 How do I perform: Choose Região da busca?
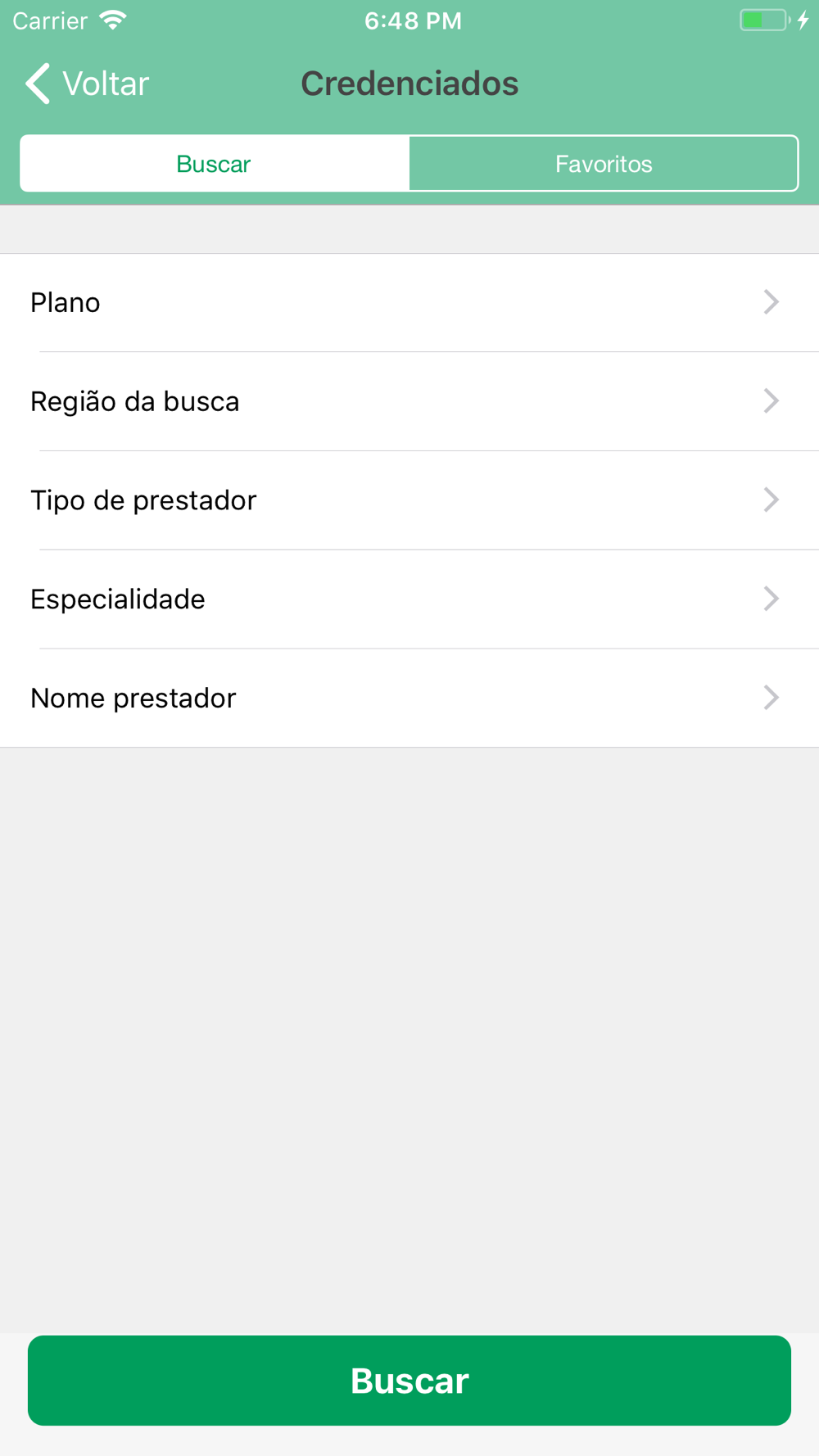(409, 401)
